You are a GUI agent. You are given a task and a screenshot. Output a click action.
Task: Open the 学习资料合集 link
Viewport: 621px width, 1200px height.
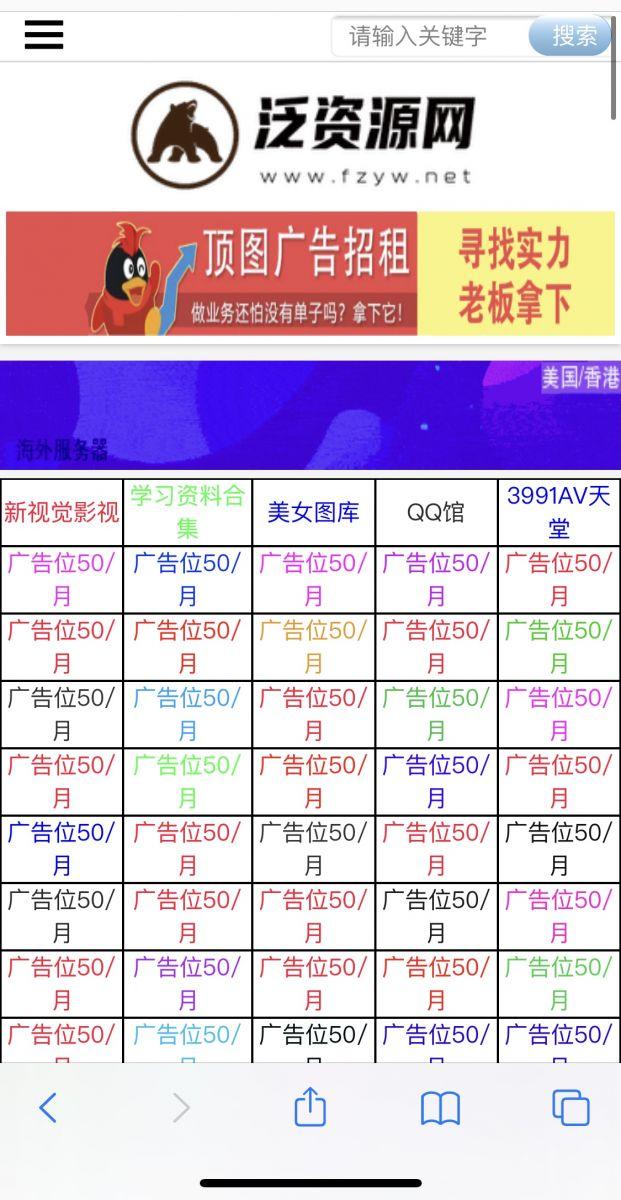tap(188, 512)
